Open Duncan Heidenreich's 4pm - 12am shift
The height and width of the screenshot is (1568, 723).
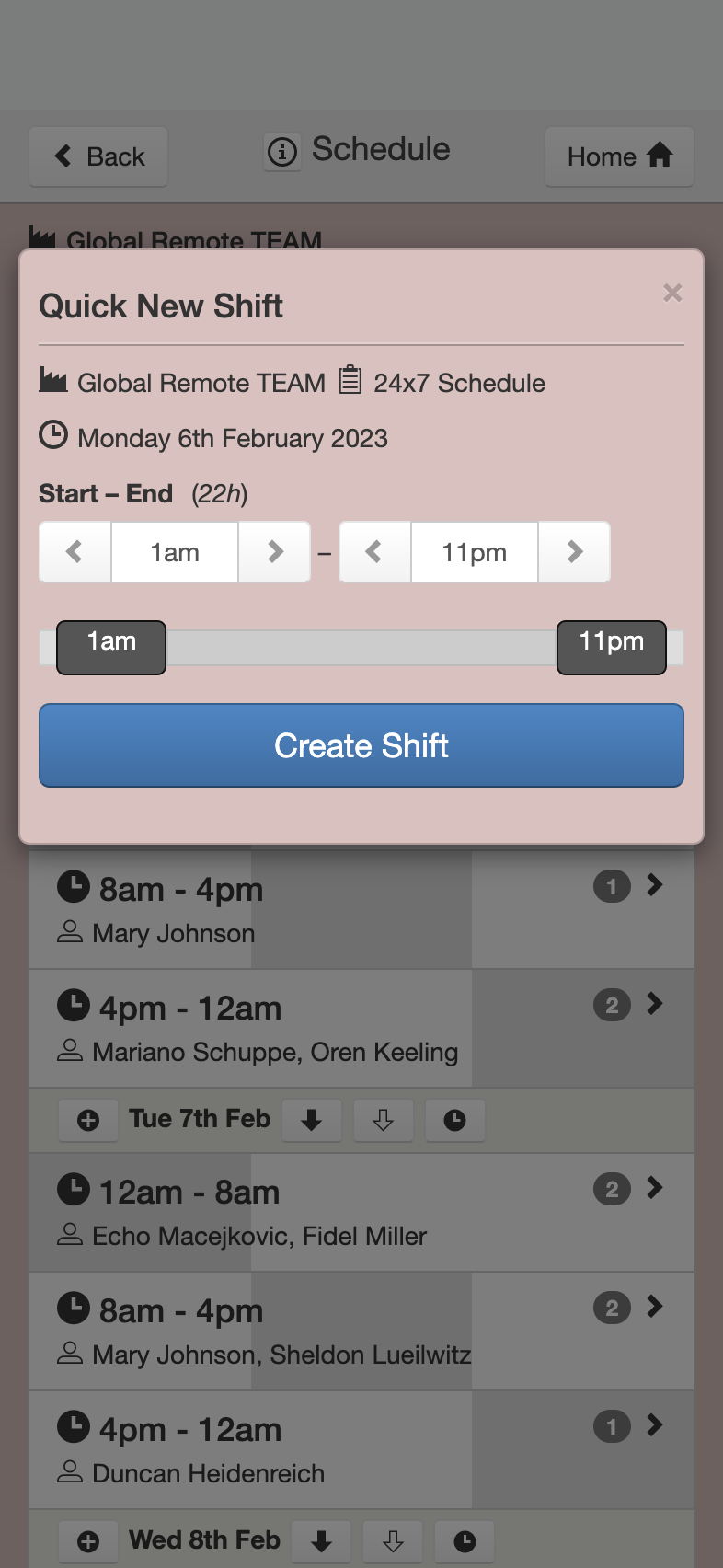[x=361, y=1449]
